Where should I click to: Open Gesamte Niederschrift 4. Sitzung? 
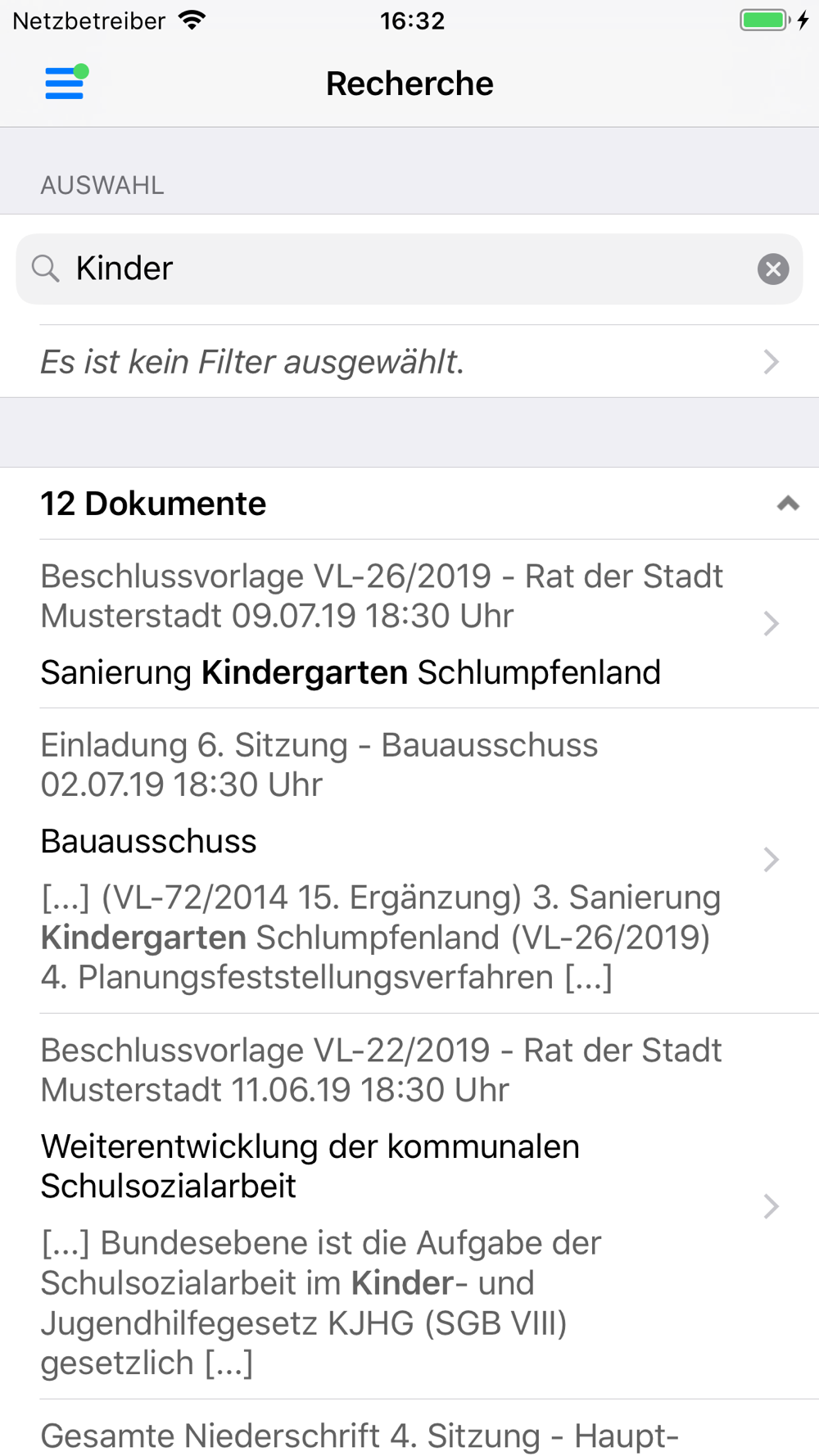coord(409,1429)
